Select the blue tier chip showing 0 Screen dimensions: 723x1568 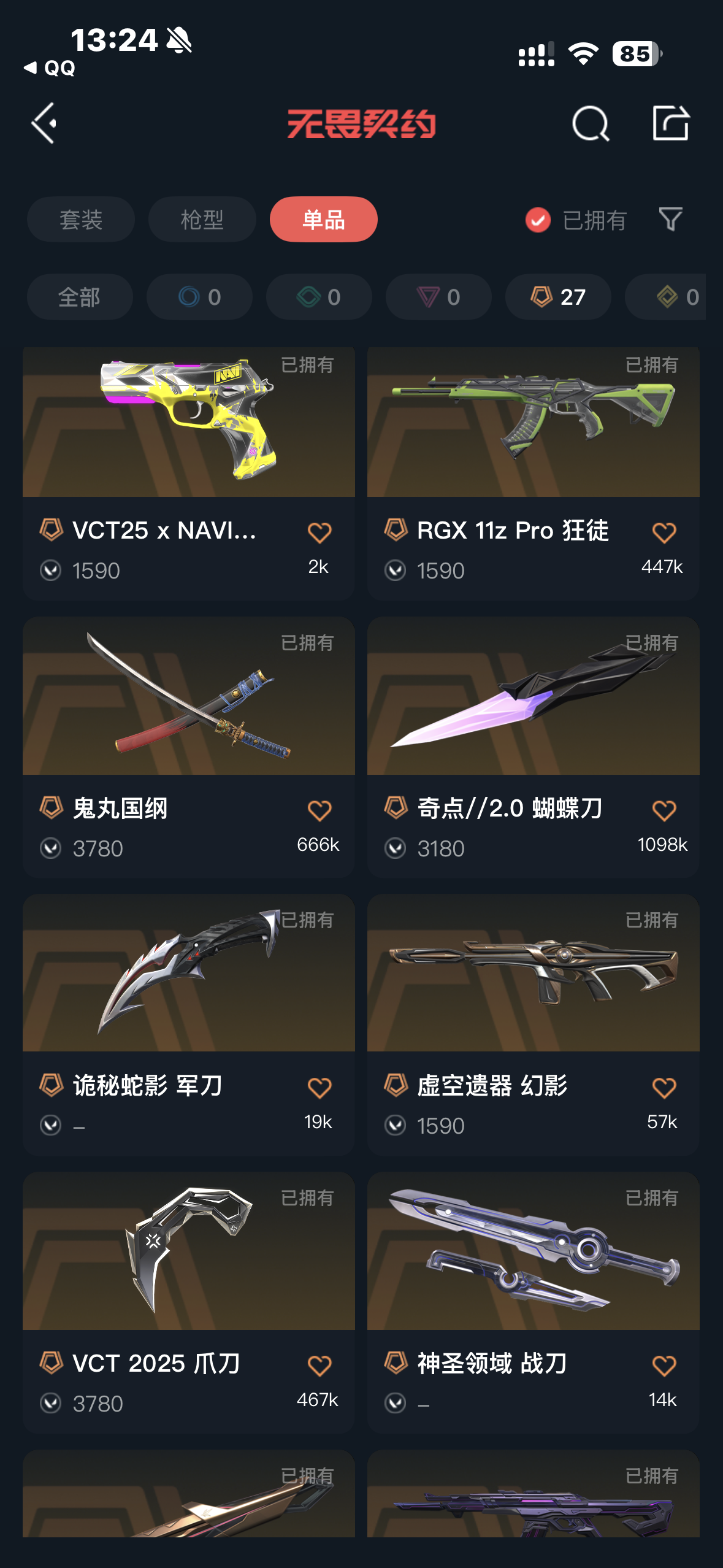coord(199,297)
